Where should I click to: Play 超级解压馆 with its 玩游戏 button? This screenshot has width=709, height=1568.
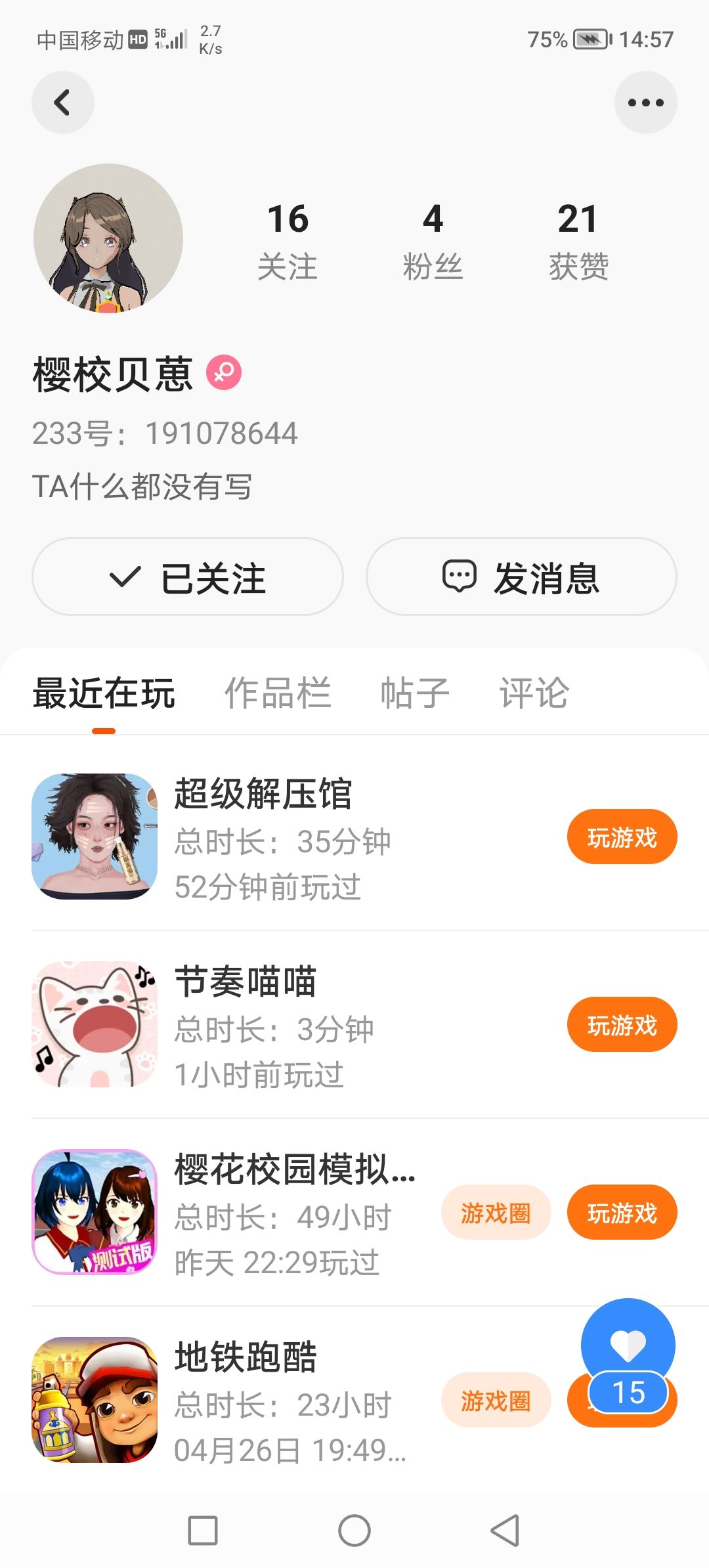coord(622,837)
